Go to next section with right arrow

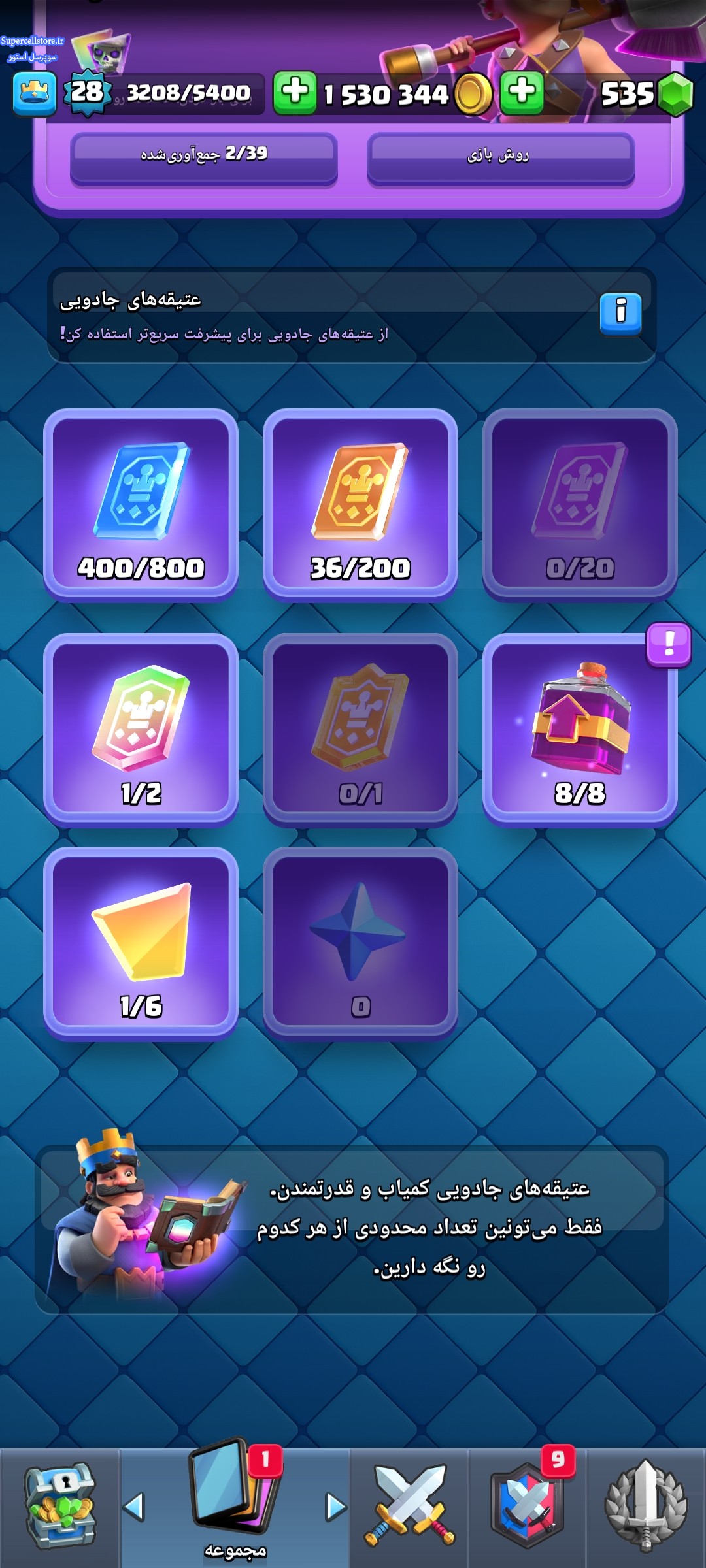pyautogui.click(x=336, y=1507)
